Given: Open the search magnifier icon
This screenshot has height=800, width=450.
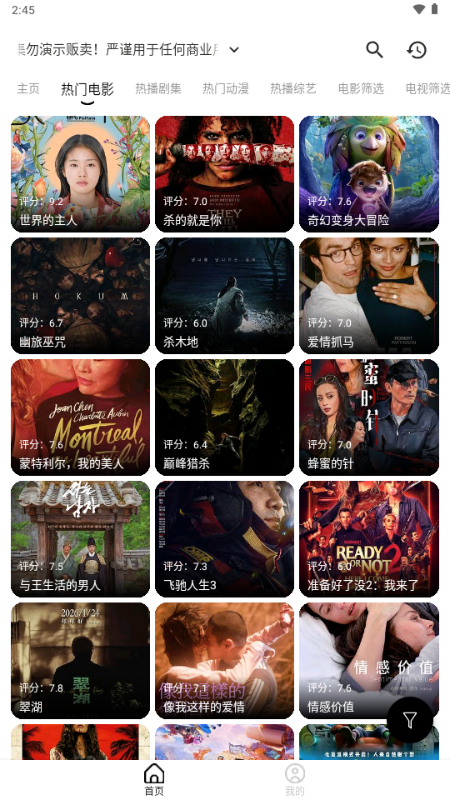Looking at the screenshot, I should point(374,49).
